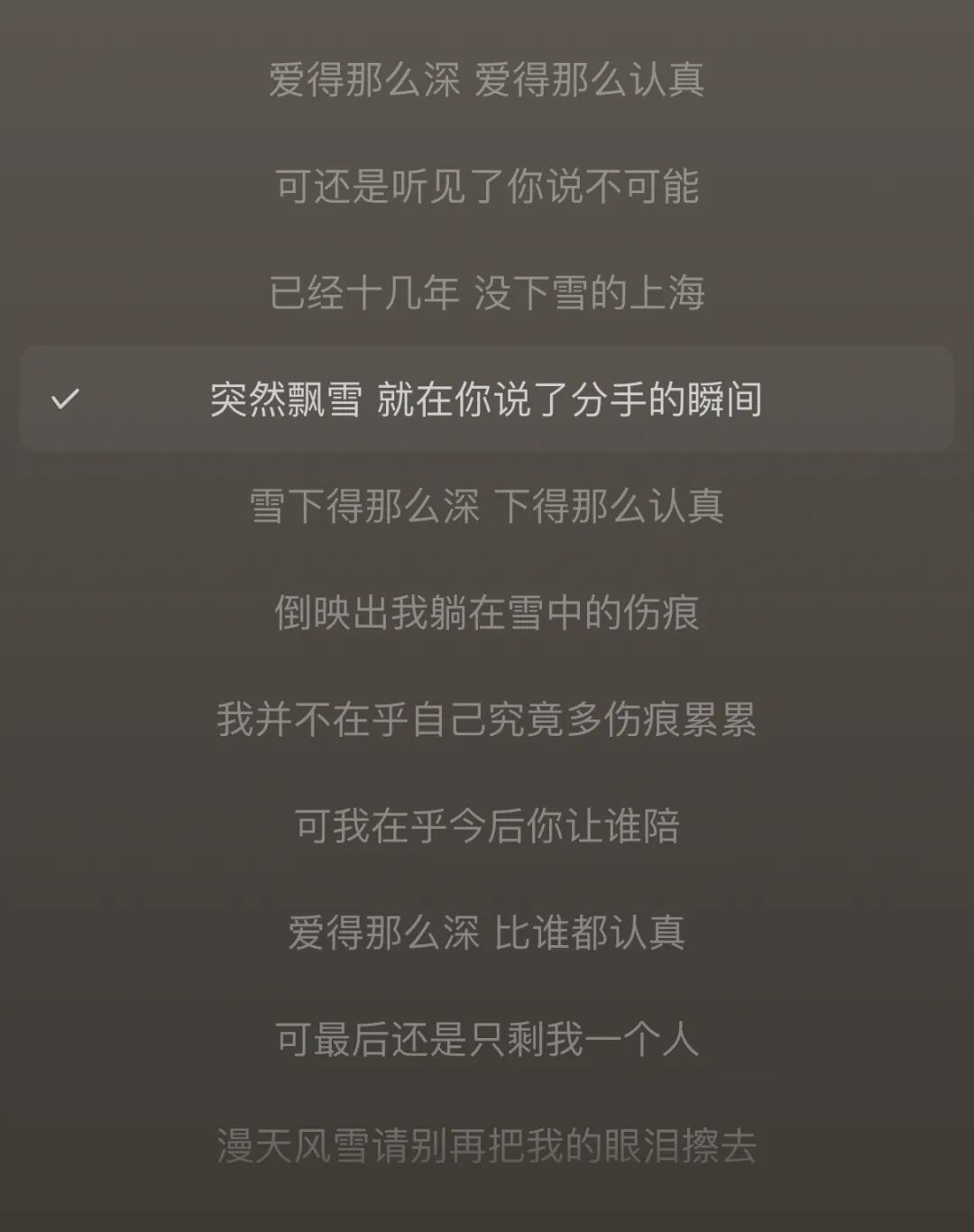Select lyric 可最后还是只剩我一个人
This screenshot has width=974, height=1232.
coord(487,1039)
